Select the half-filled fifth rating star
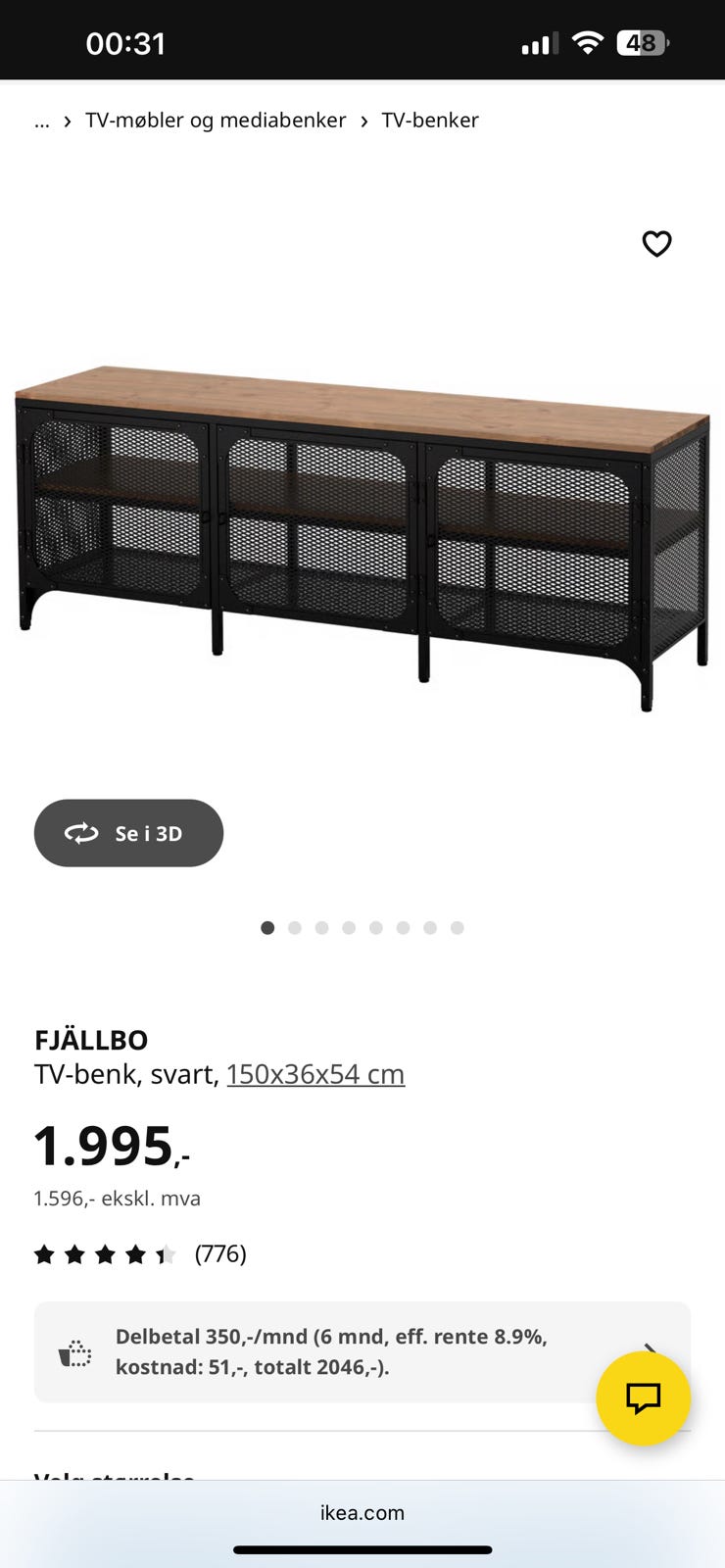 tap(167, 1253)
